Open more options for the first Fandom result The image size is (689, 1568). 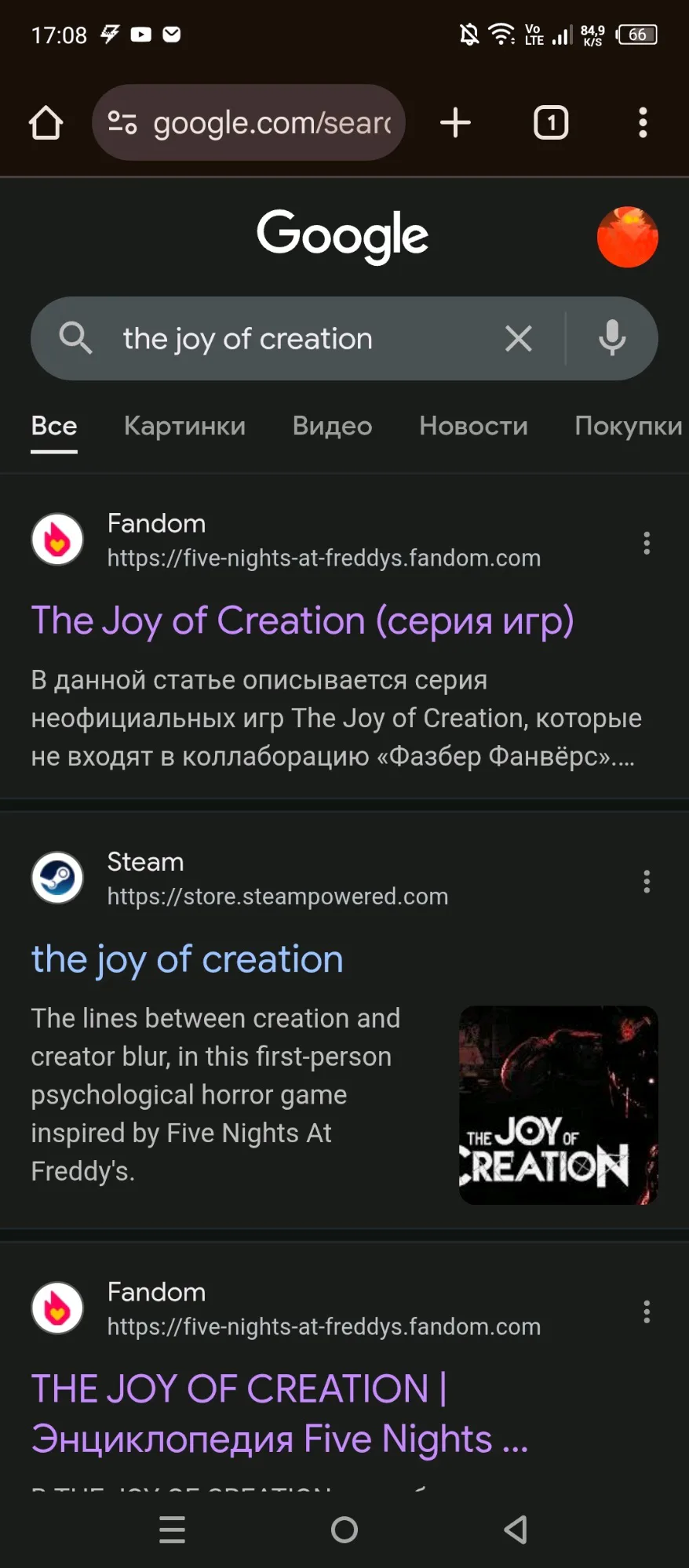coord(647,543)
